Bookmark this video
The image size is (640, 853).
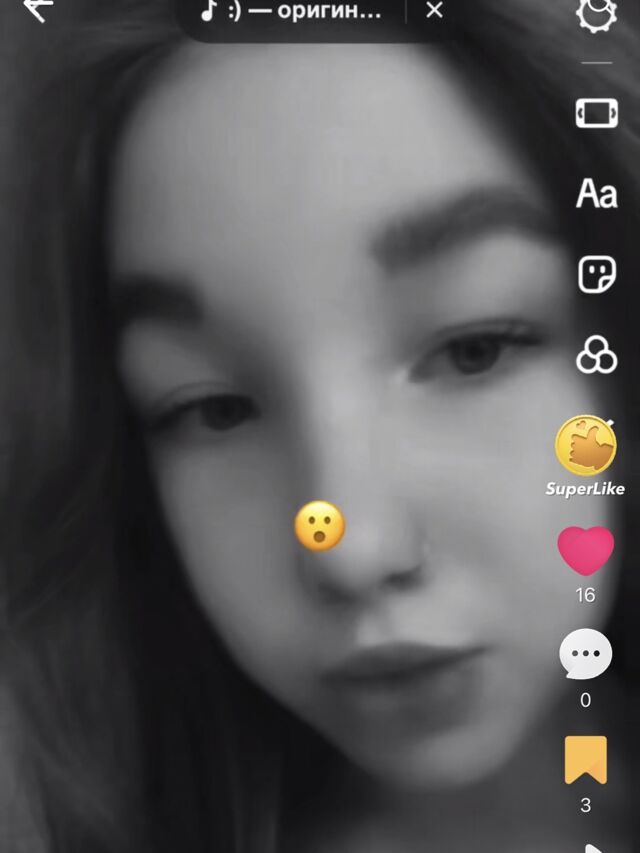pyautogui.click(x=586, y=760)
